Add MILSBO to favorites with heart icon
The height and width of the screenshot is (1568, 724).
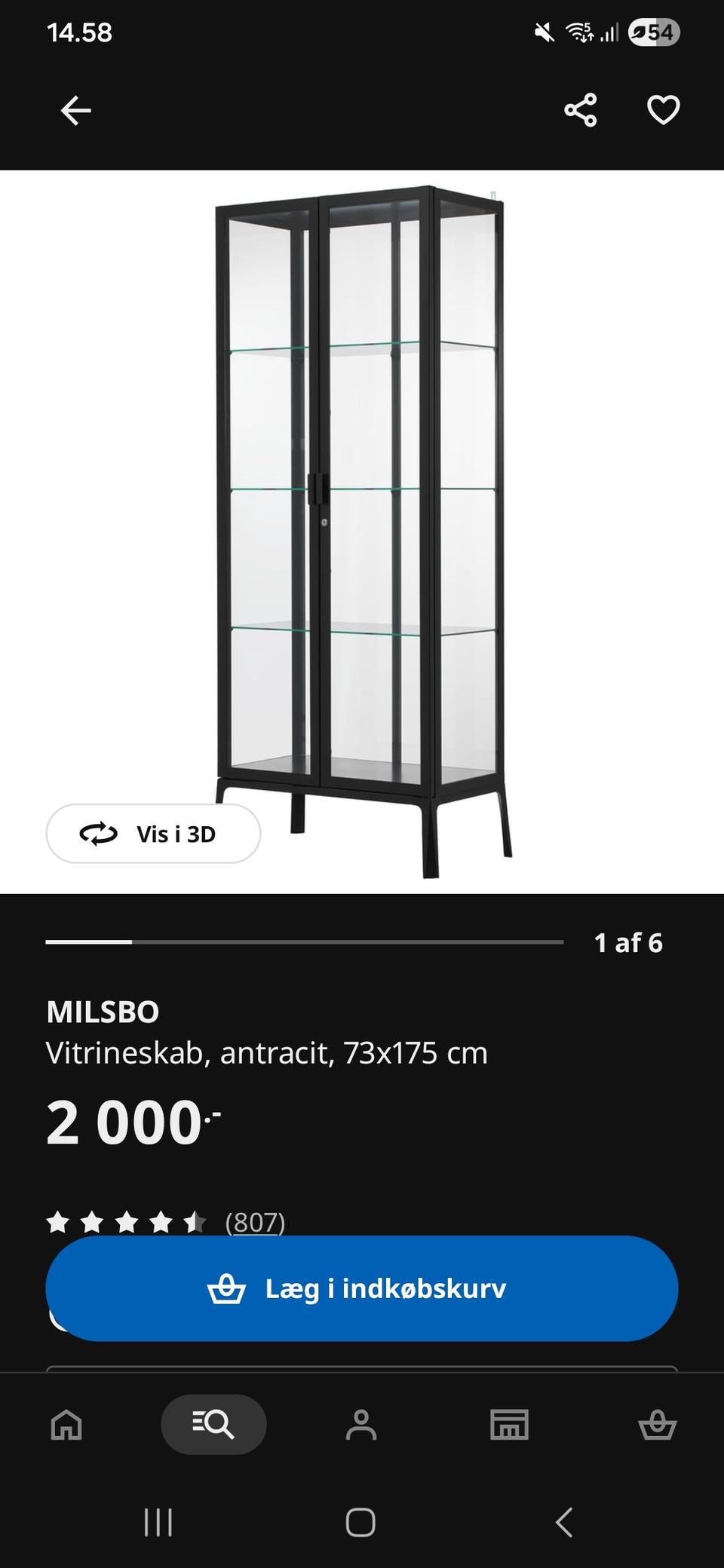click(662, 110)
